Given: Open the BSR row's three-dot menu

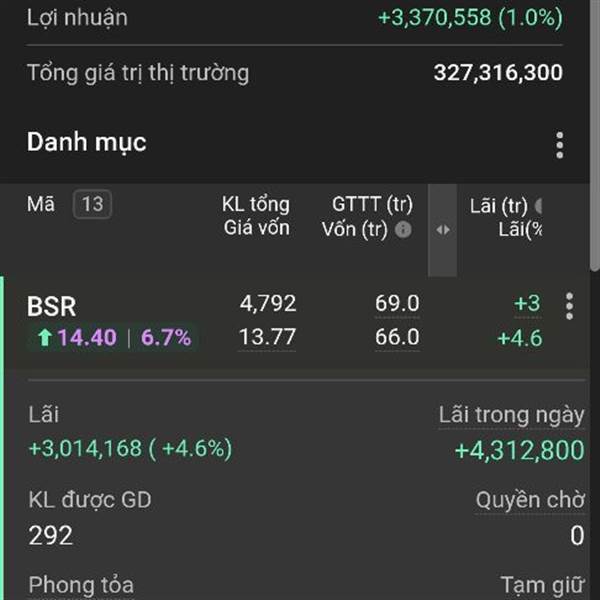Looking at the screenshot, I should (x=569, y=306).
